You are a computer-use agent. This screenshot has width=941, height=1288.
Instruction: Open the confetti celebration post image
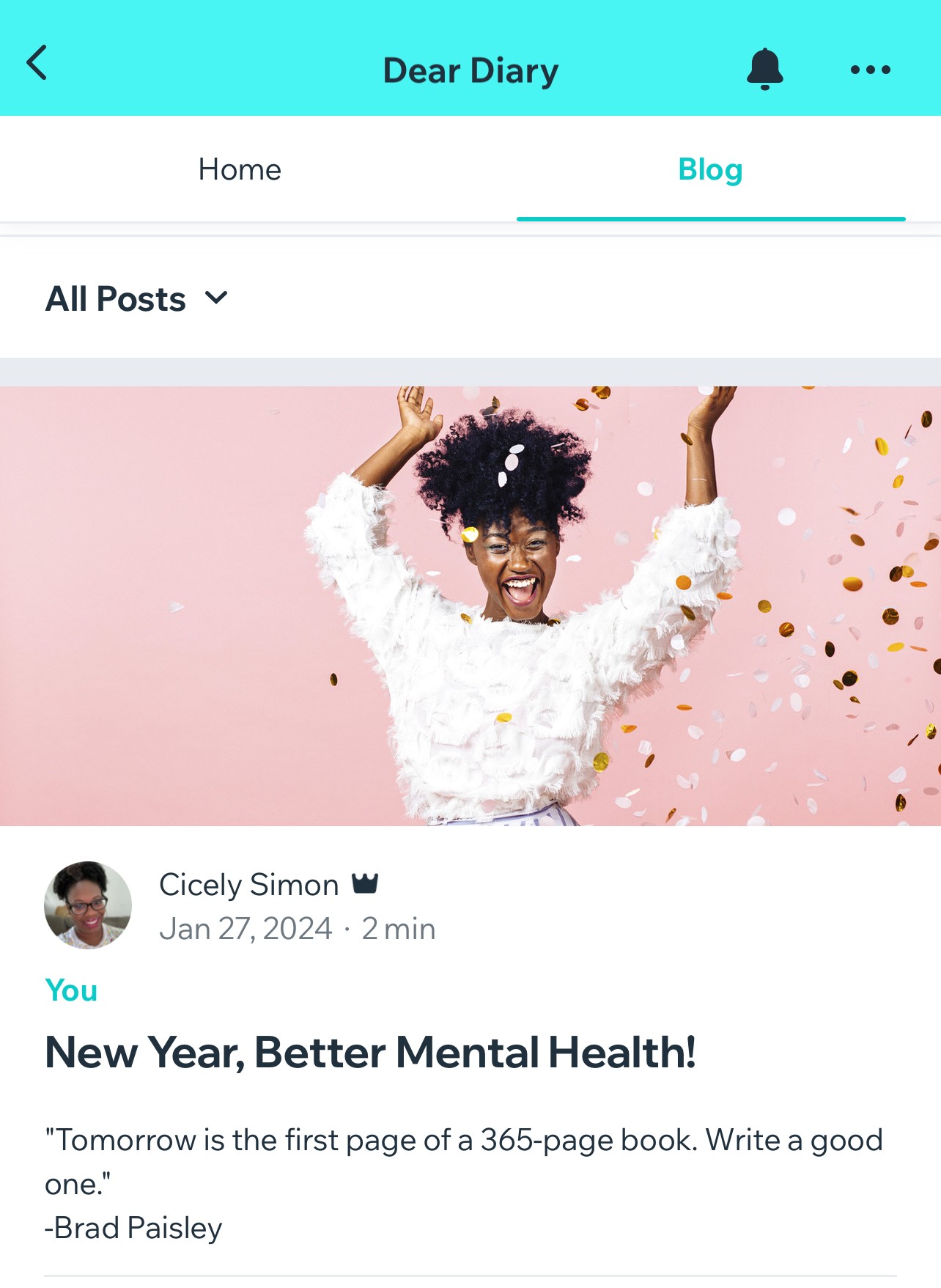[471, 606]
